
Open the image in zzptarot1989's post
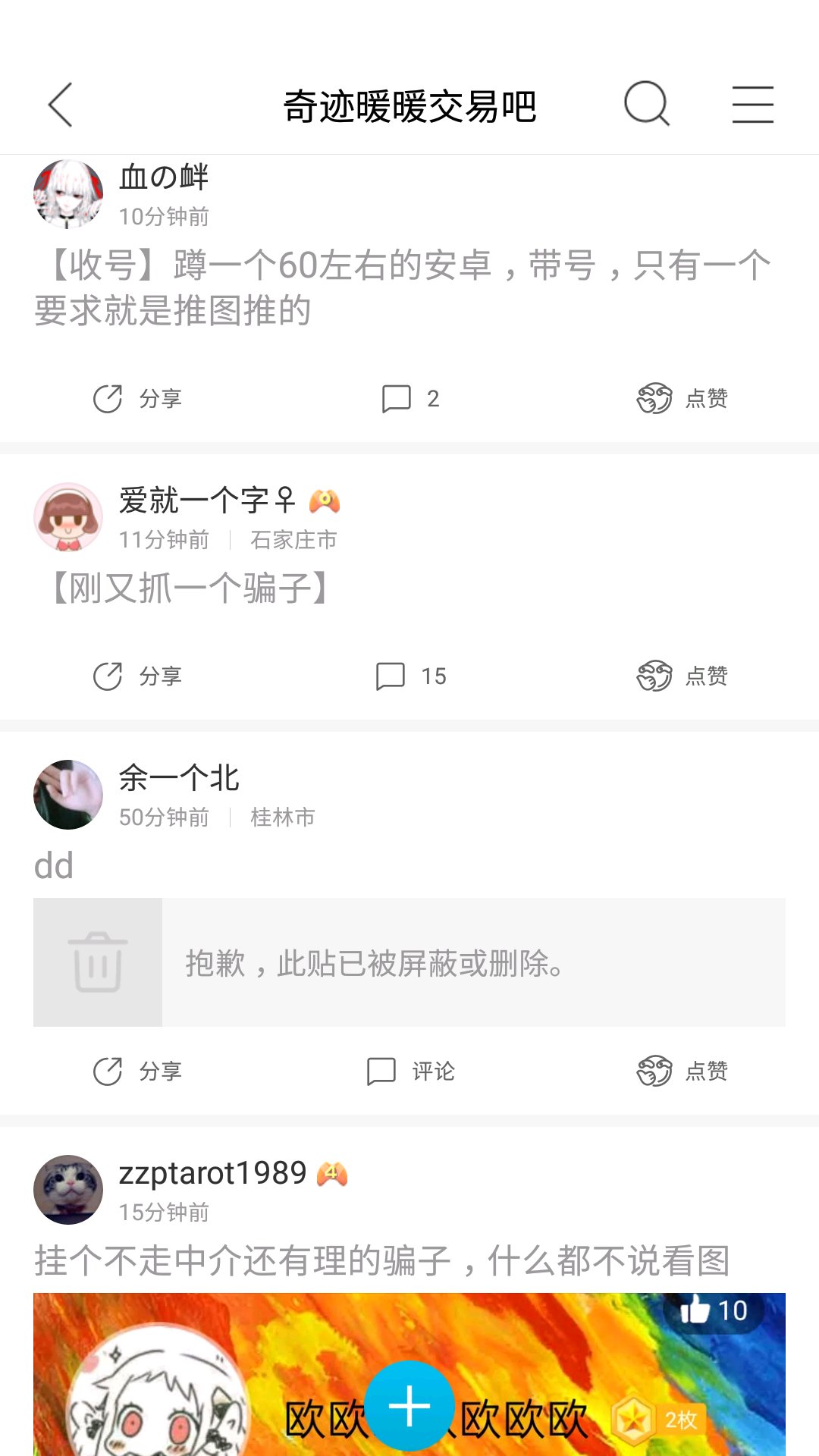[x=409, y=1374]
